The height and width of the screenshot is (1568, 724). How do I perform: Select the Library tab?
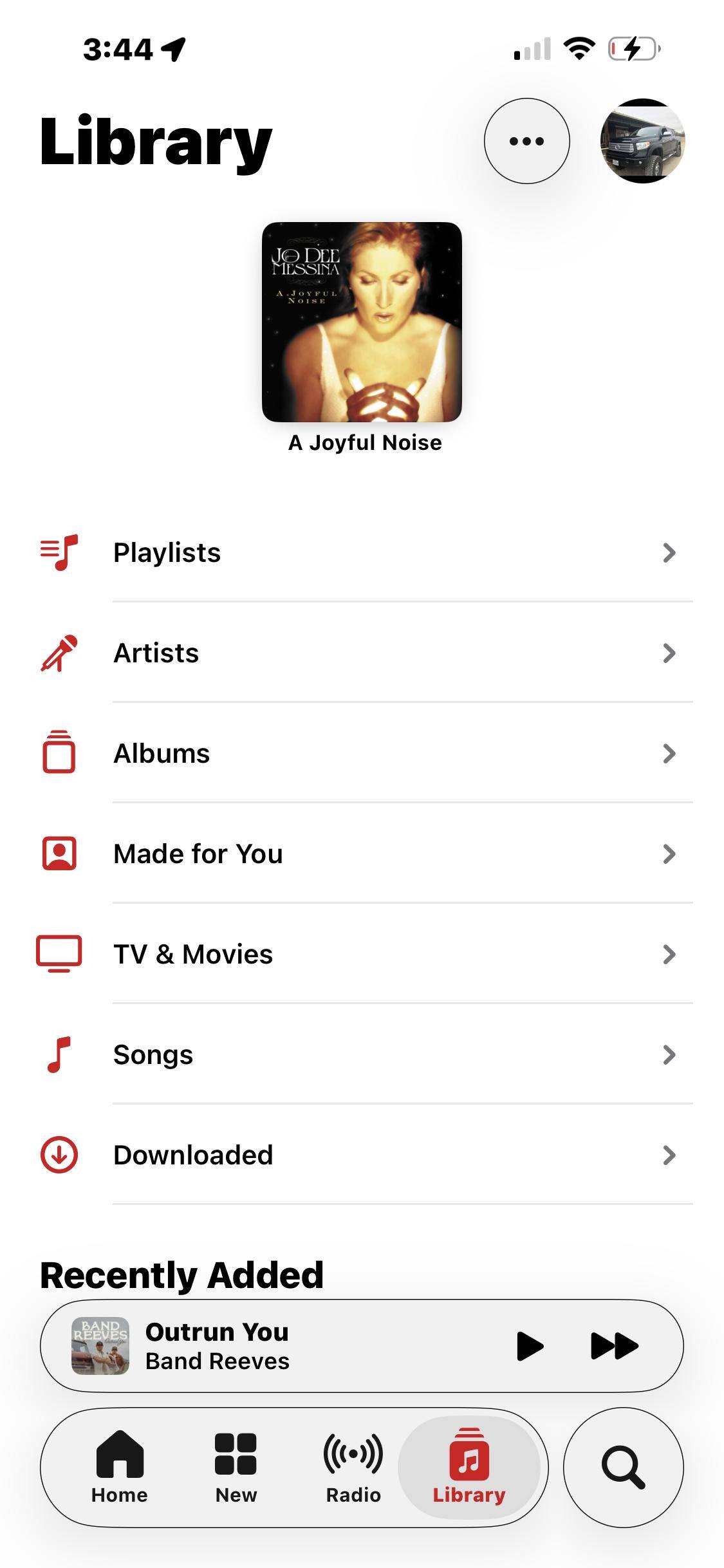click(469, 1467)
